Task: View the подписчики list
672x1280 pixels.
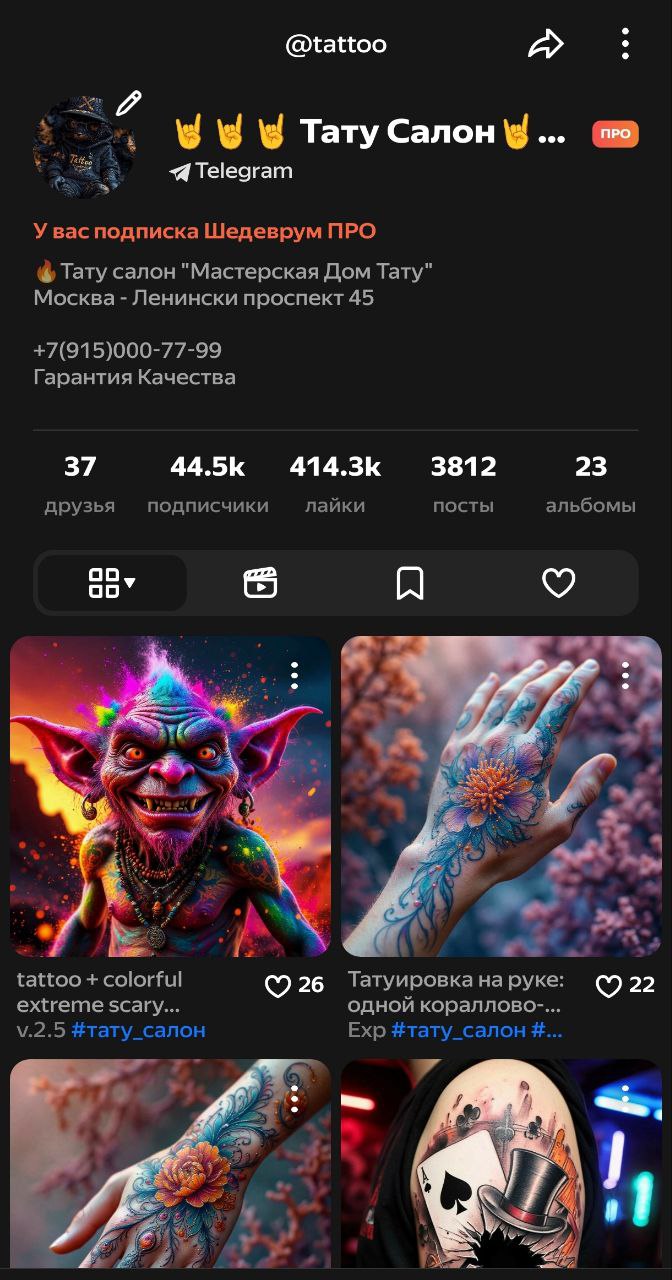Action: 207,484
